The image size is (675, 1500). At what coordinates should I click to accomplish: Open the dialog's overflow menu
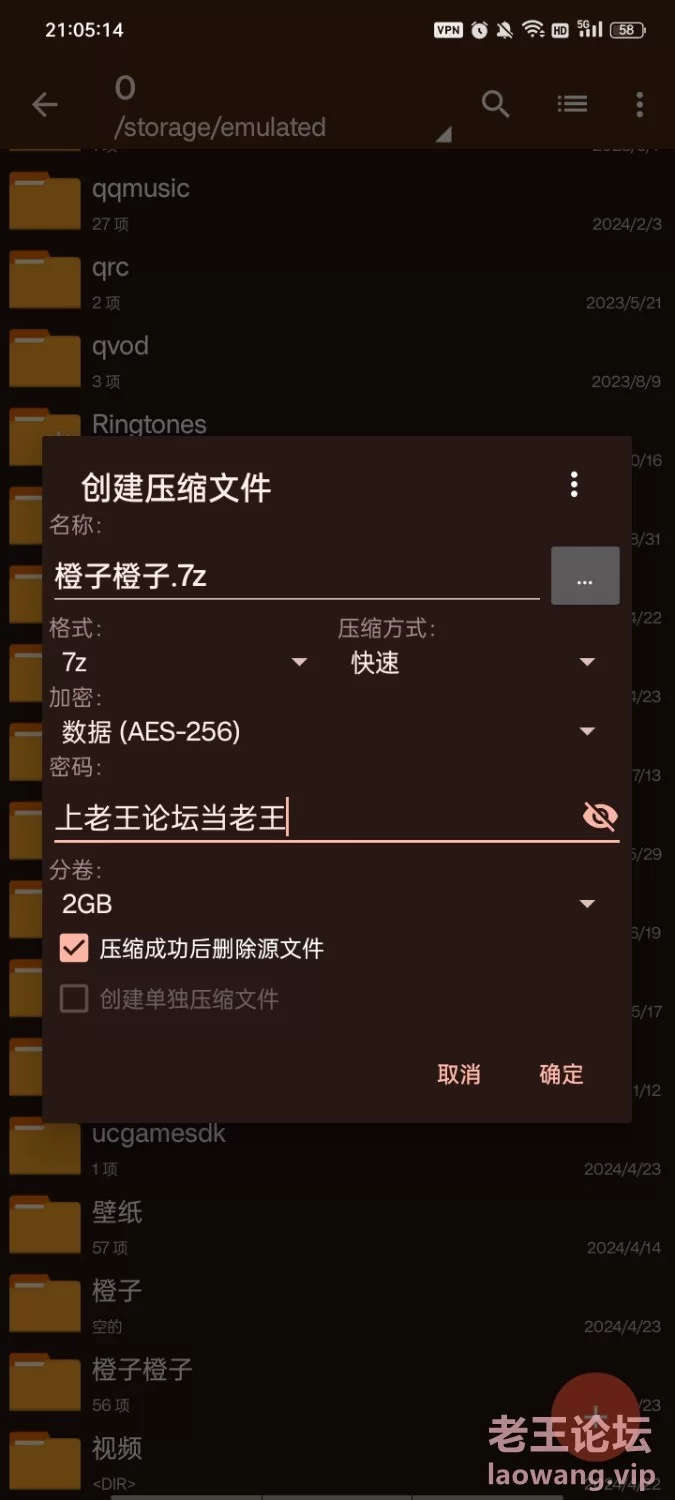574,486
